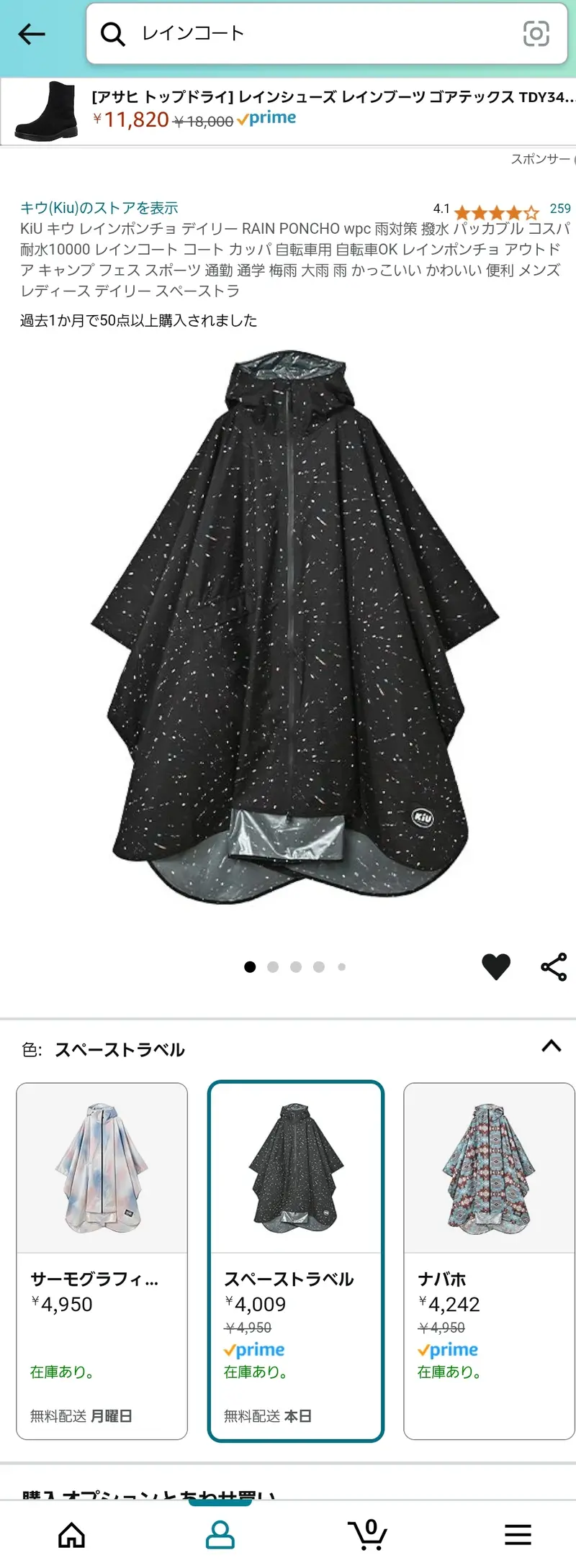Collapse the 色 color selection section
The image size is (576, 1568).
point(551,1046)
